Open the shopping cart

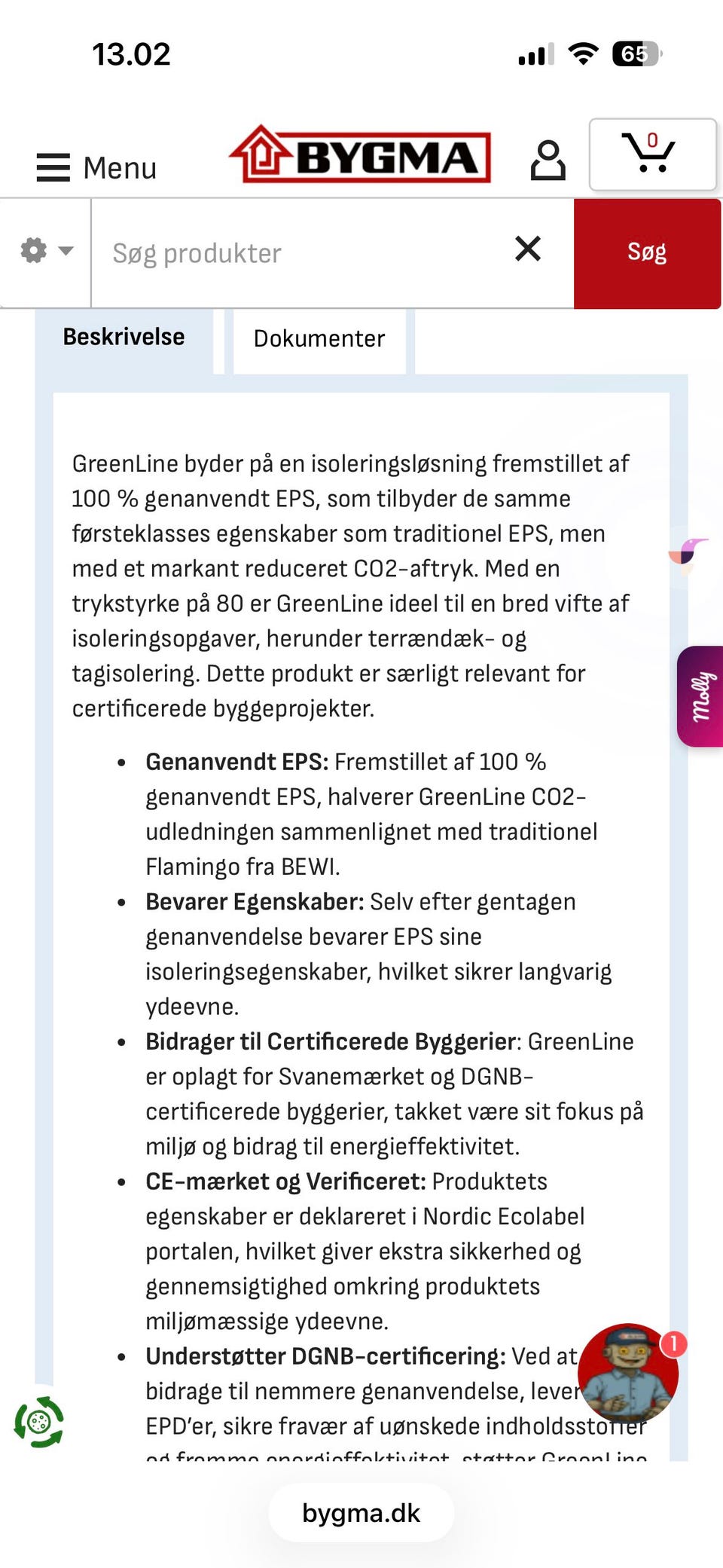click(x=652, y=154)
